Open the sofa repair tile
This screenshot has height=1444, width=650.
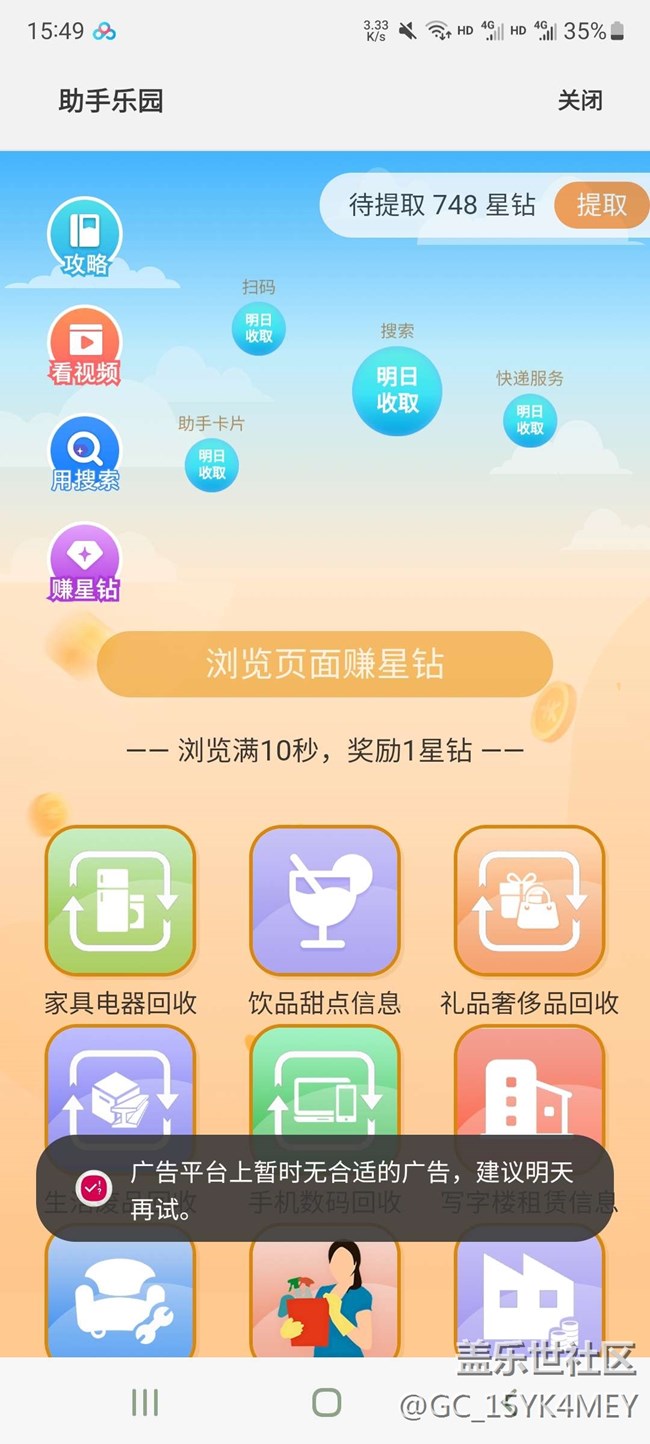[120, 1295]
